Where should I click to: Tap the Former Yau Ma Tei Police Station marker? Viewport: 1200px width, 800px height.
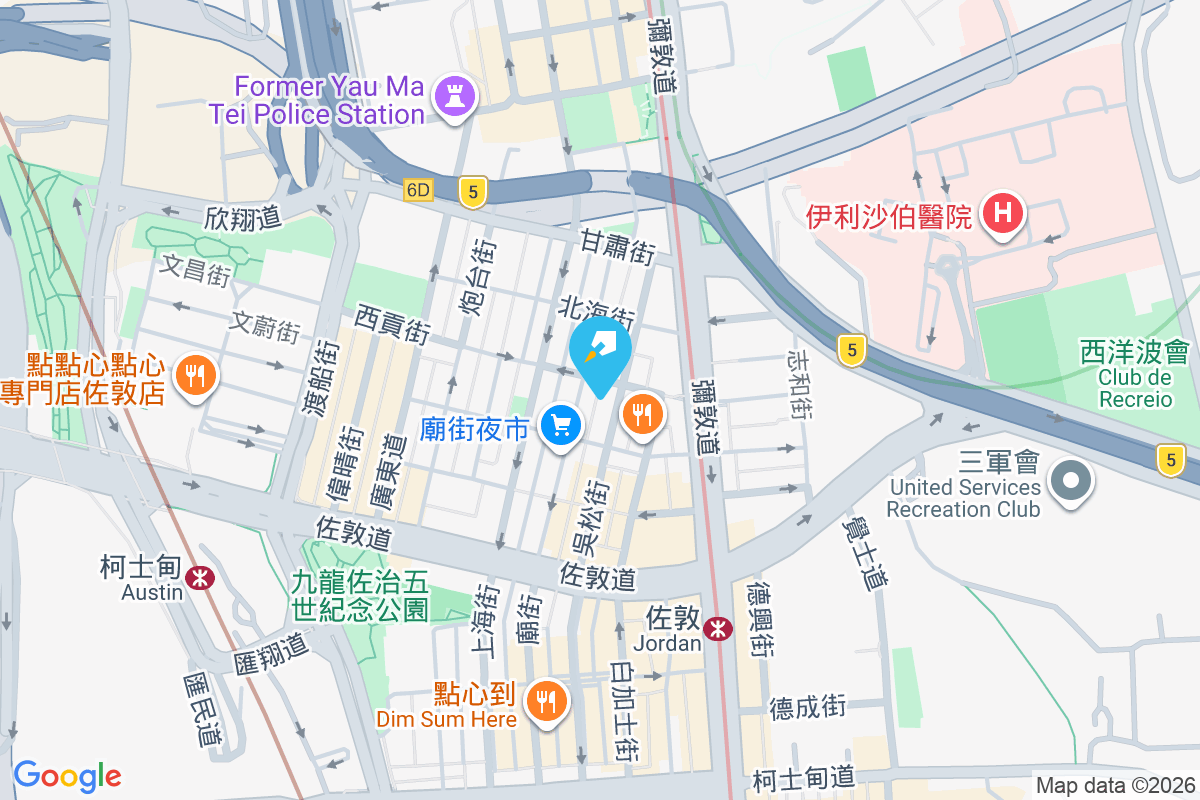click(457, 98)
